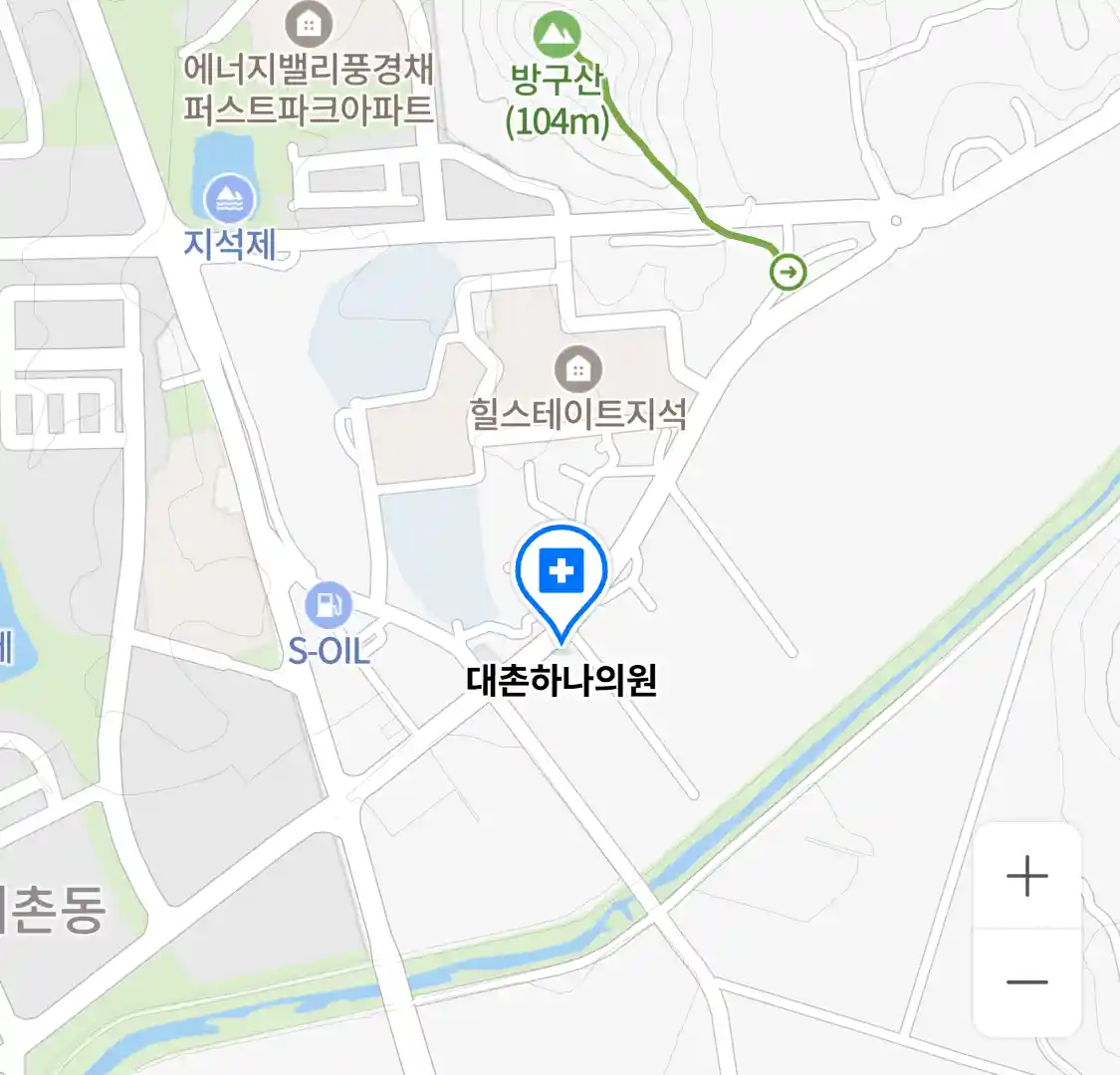This screenshot has width=1120, height=1075.
Task: Tap the 힐스테이트지석 apartment marker
Action: pyautogui.click(x=577, y=370)
